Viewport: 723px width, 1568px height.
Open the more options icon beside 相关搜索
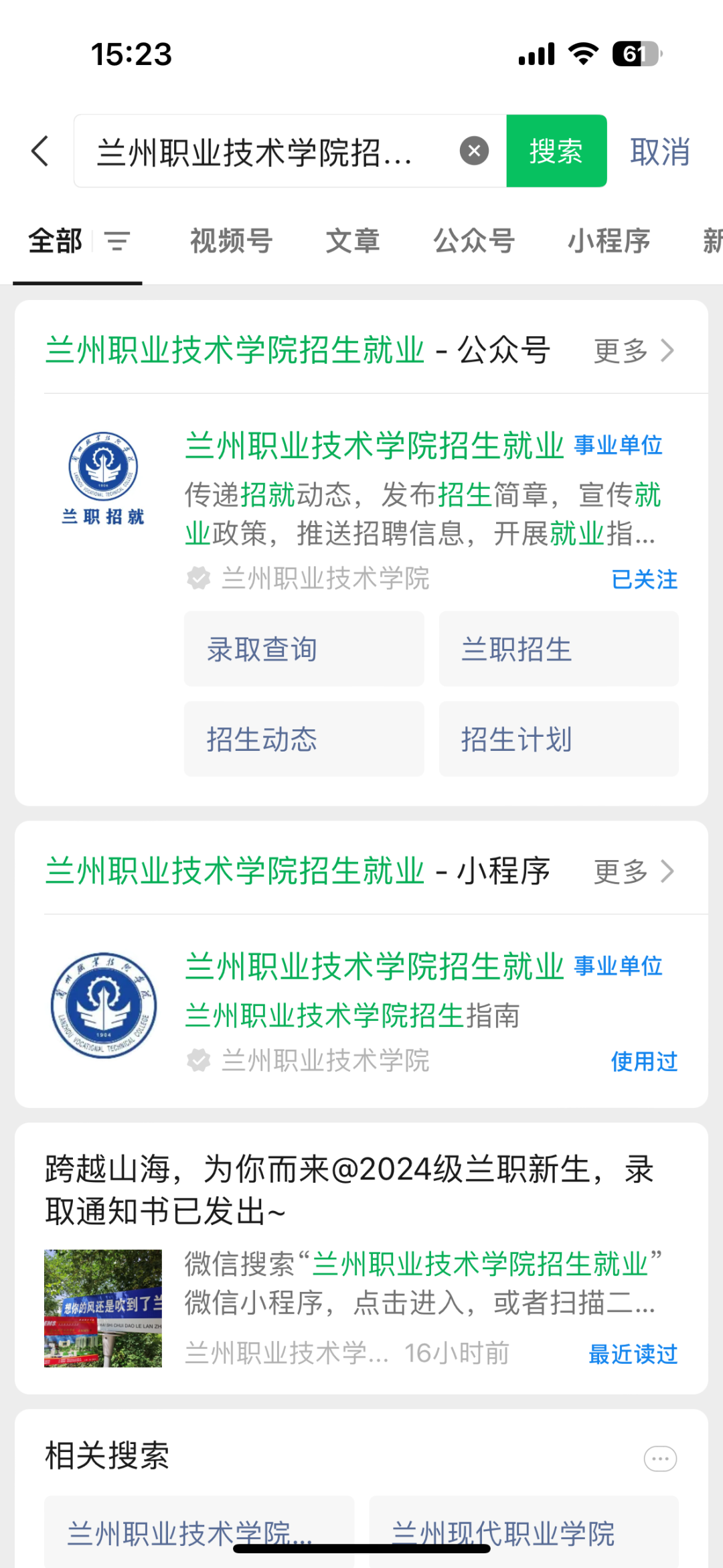(660, 1458)
